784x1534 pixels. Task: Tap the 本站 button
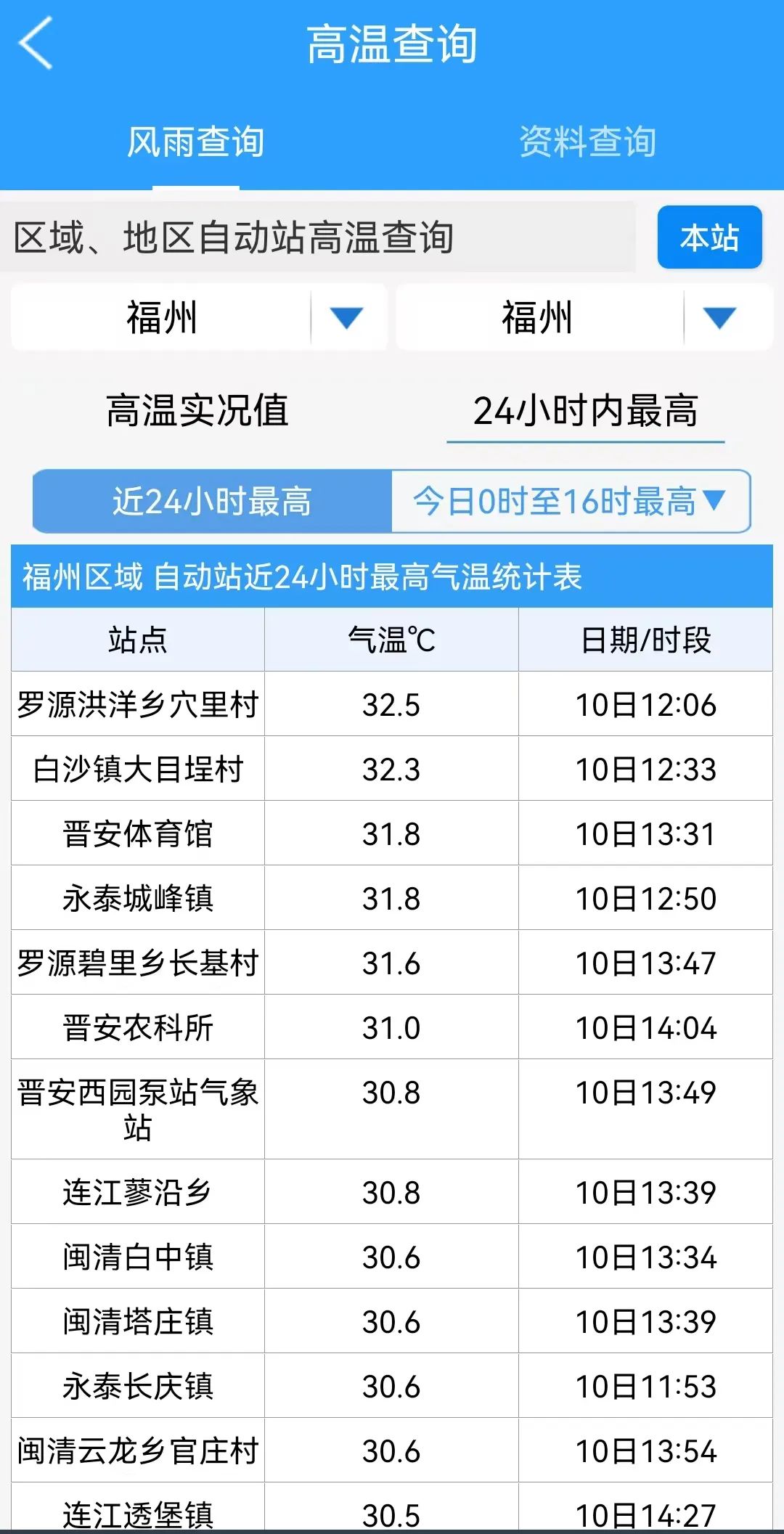[x=709, y=237]
